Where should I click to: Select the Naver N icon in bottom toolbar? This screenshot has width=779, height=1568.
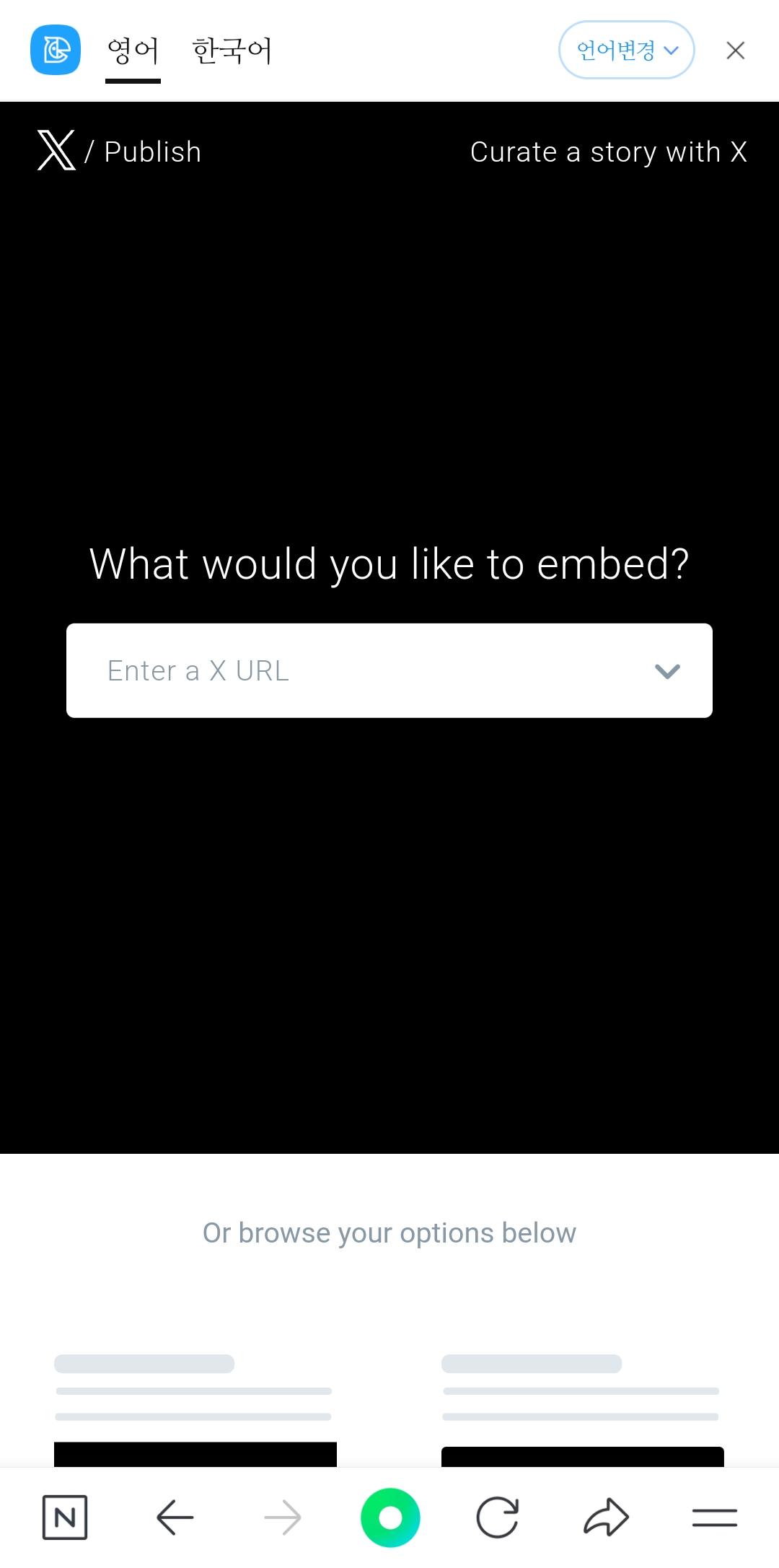click(65, 1517)
